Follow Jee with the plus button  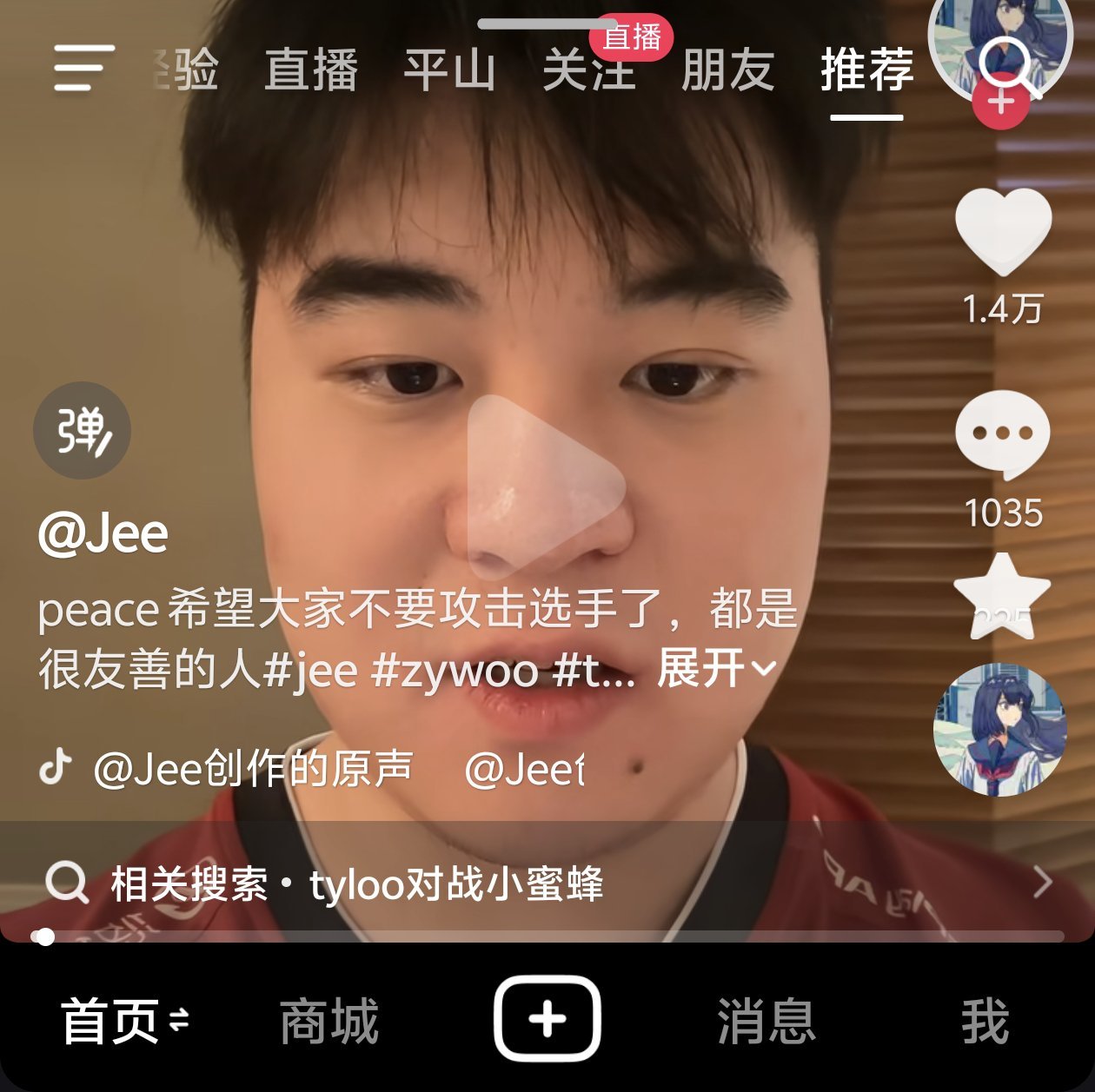[x=1000, y=103]
